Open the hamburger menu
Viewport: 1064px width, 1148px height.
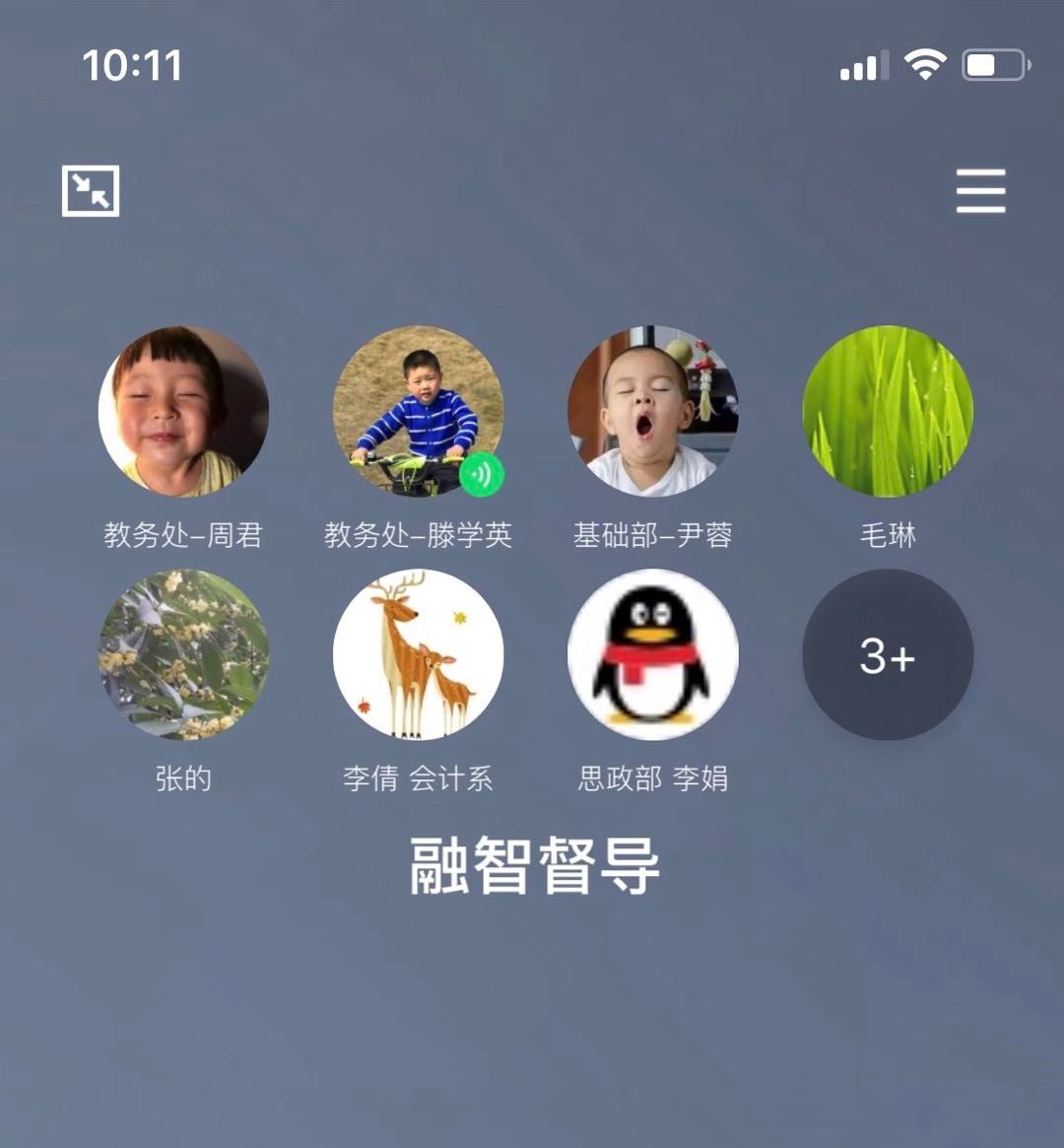(x=980, y=190)
